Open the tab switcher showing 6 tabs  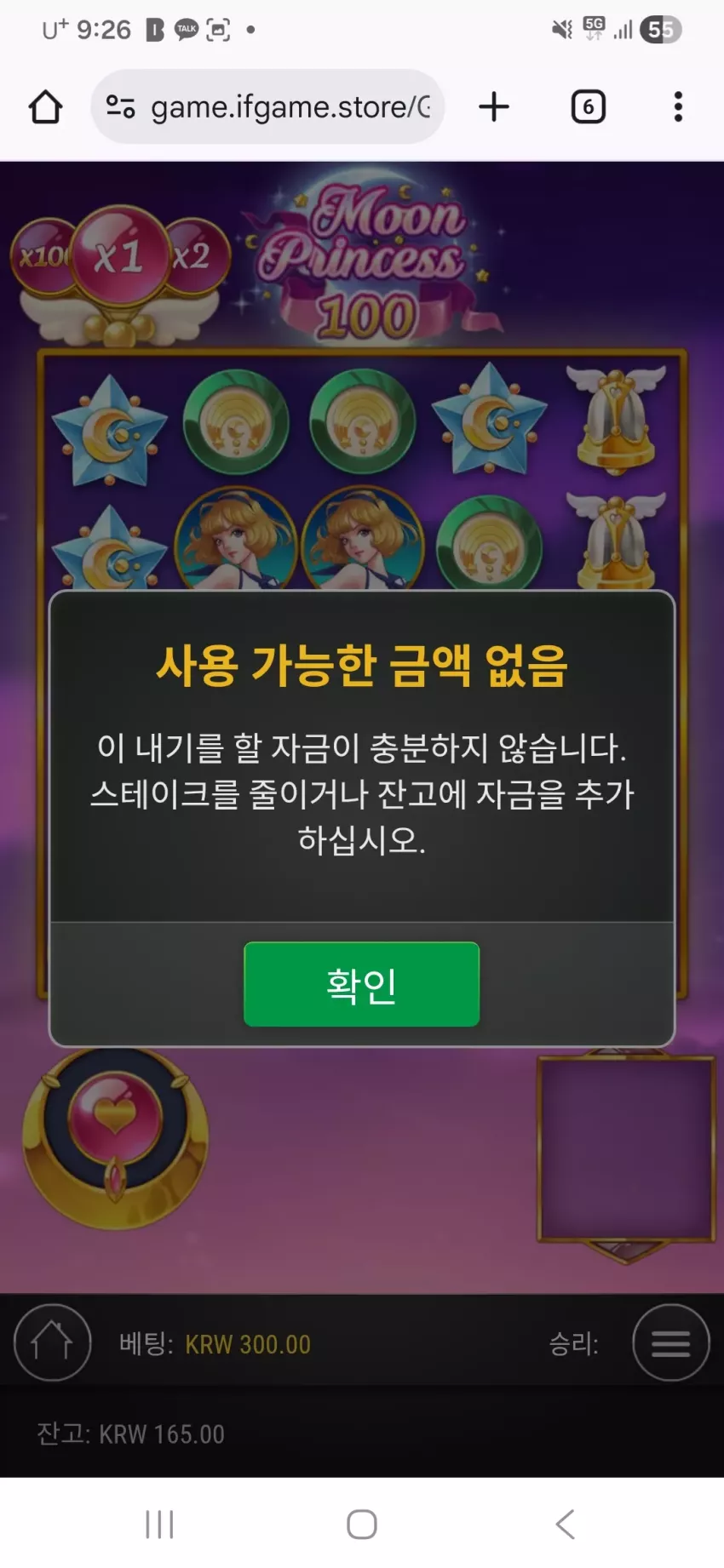588,107
